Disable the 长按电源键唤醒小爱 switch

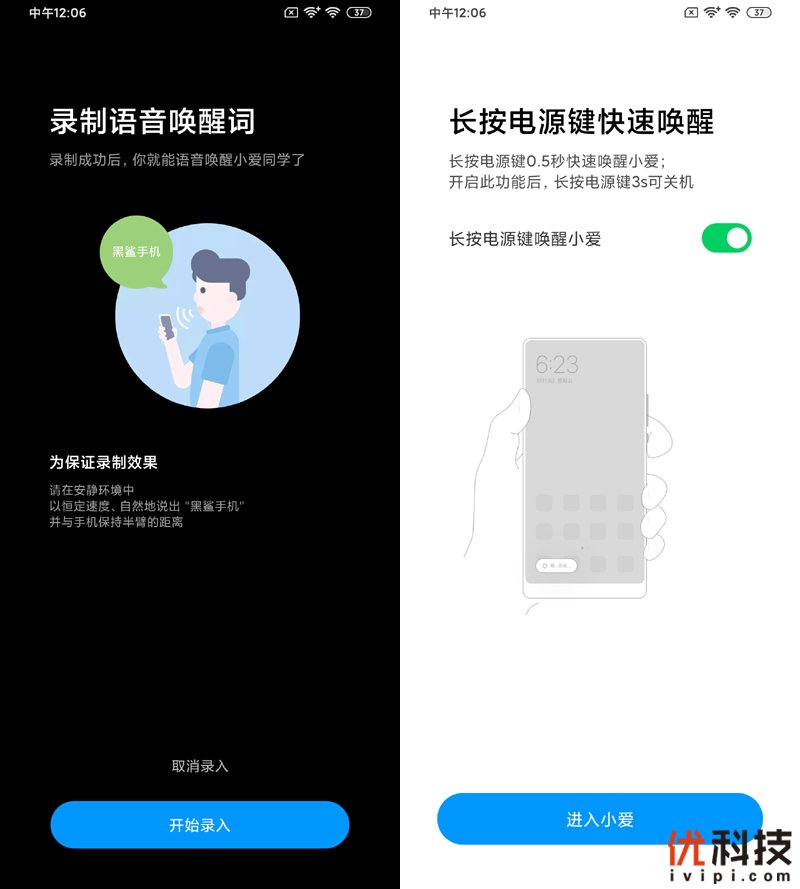(726, 238)
